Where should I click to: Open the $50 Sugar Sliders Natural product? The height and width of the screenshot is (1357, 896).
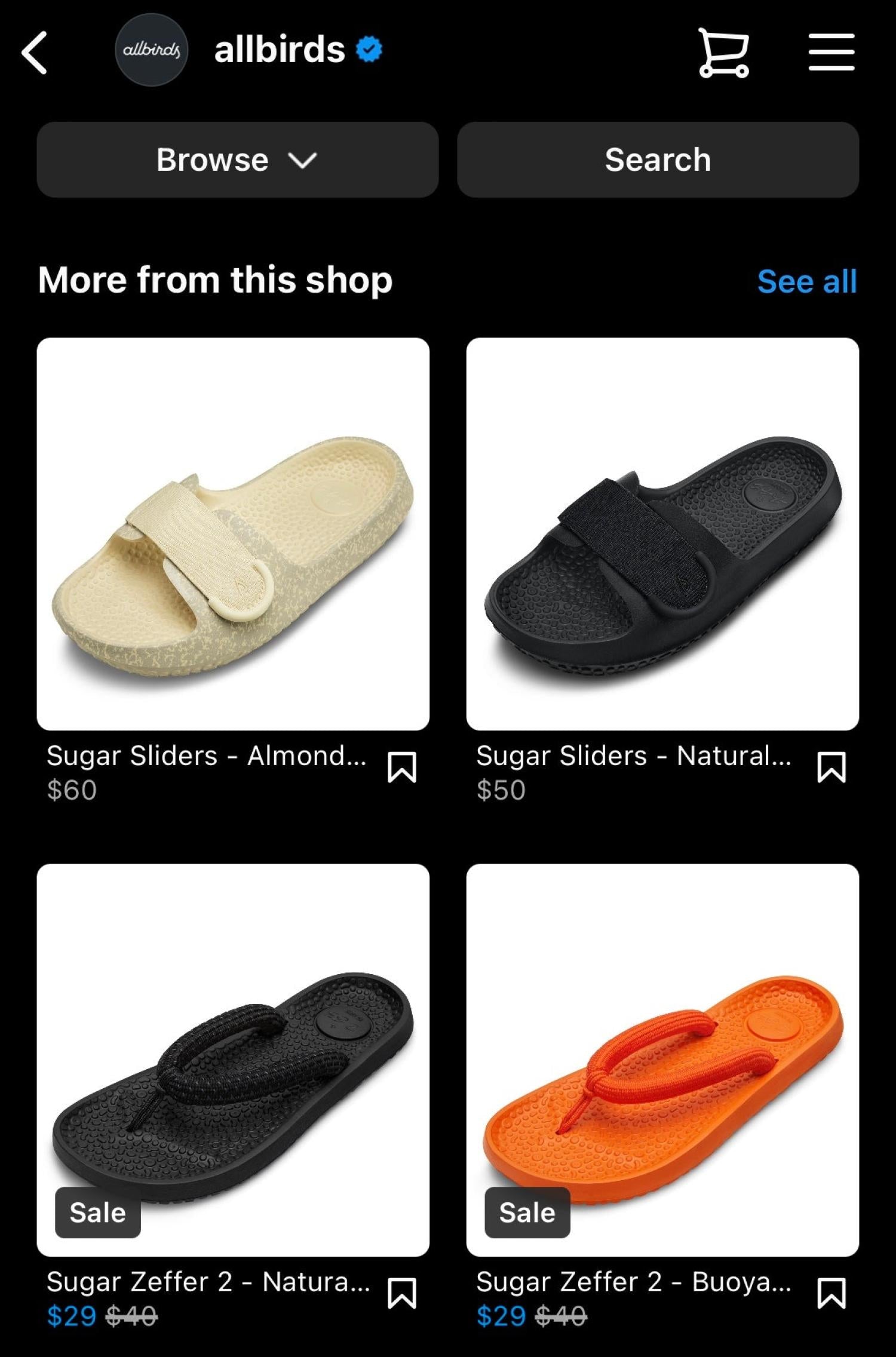coord(662,533)
